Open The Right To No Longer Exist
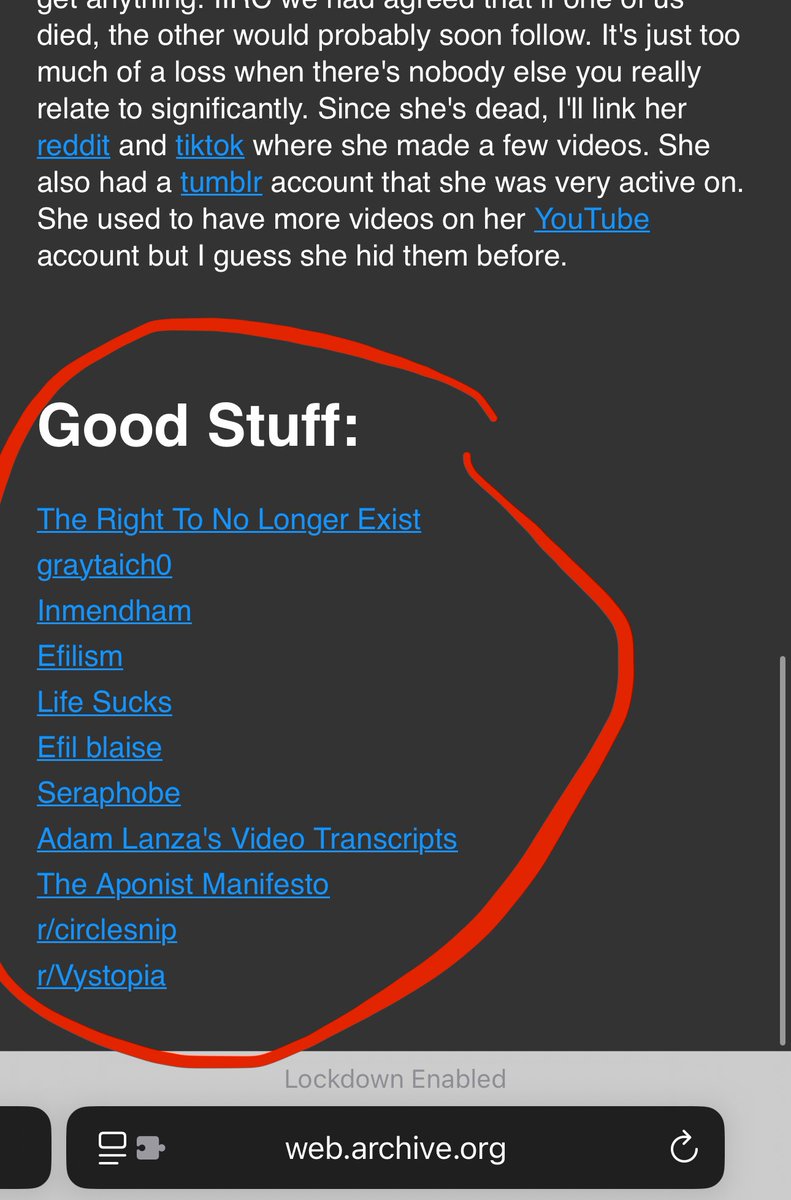 coord(229,520)
